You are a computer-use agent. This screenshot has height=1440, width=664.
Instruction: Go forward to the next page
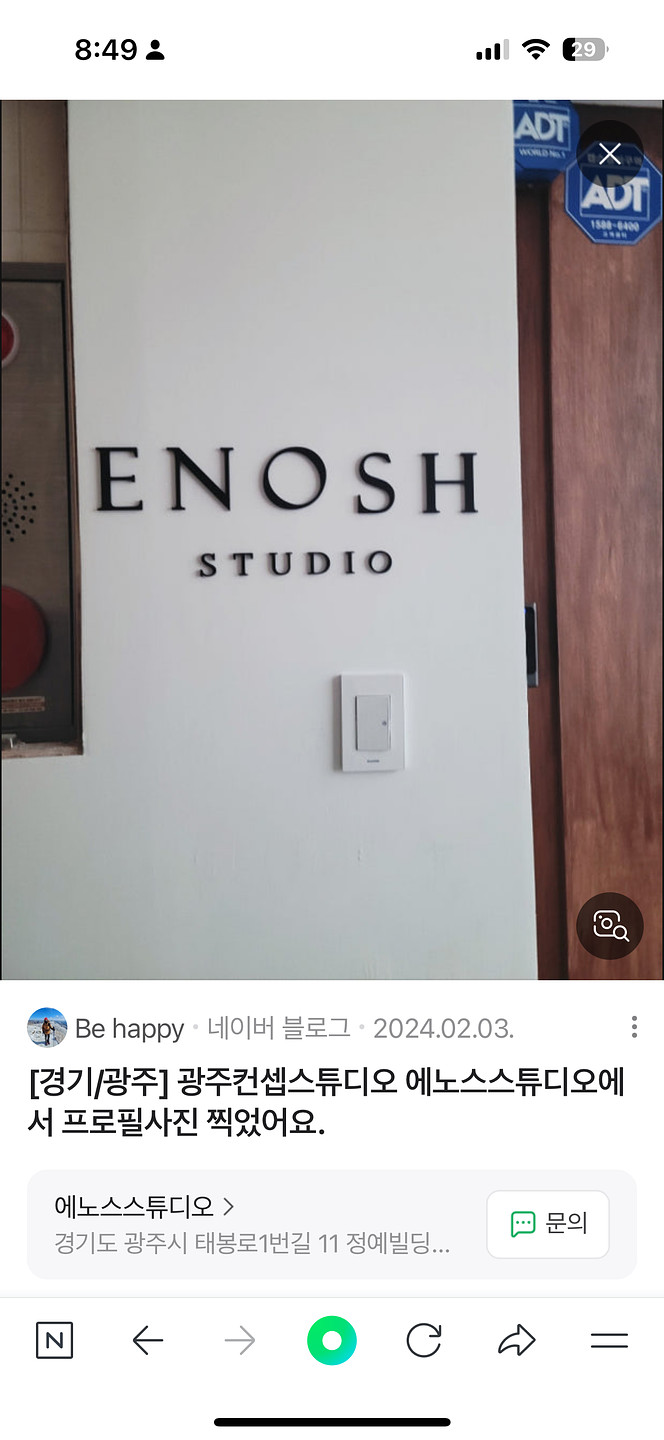point(240,1341)
